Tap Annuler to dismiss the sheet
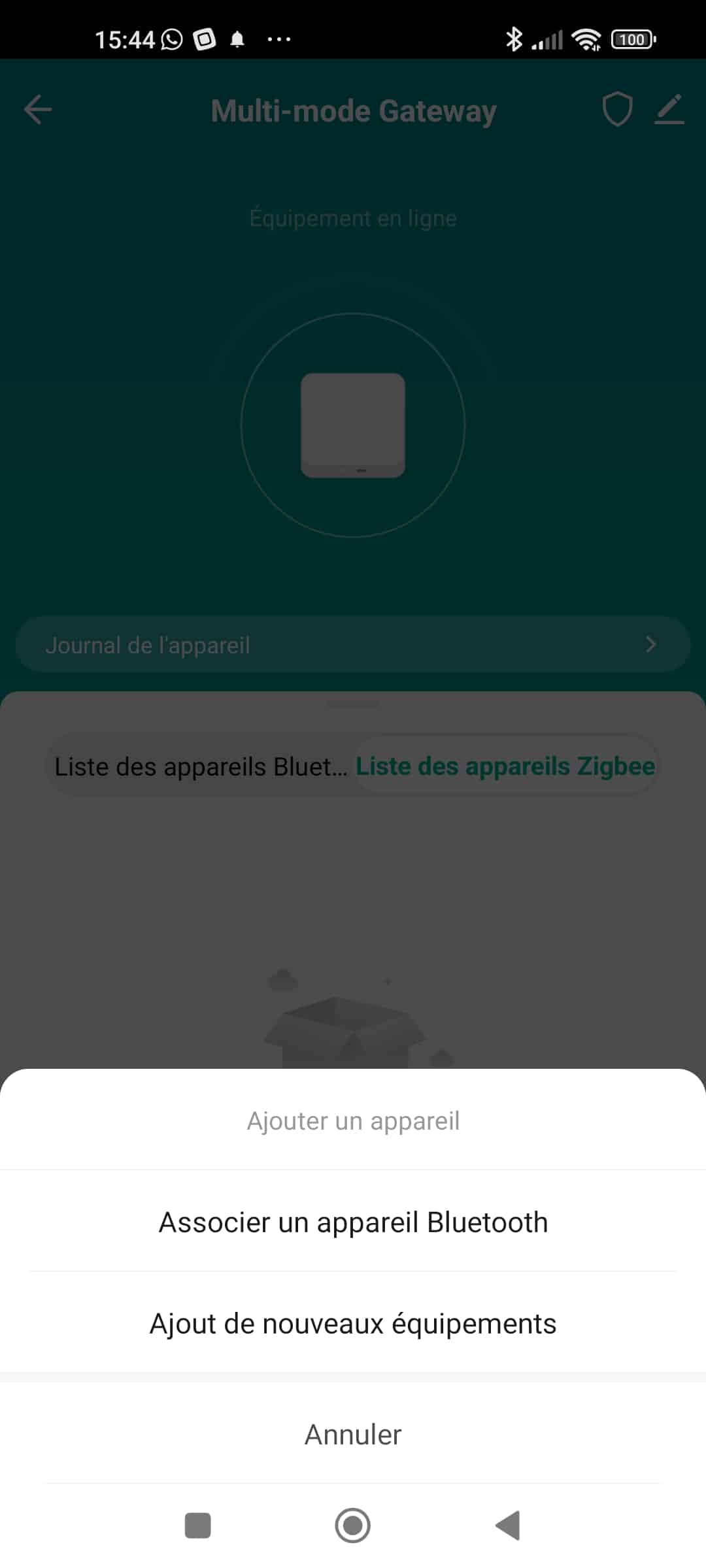Viewport: 706px width, 1568px height. coord(353,1434)
